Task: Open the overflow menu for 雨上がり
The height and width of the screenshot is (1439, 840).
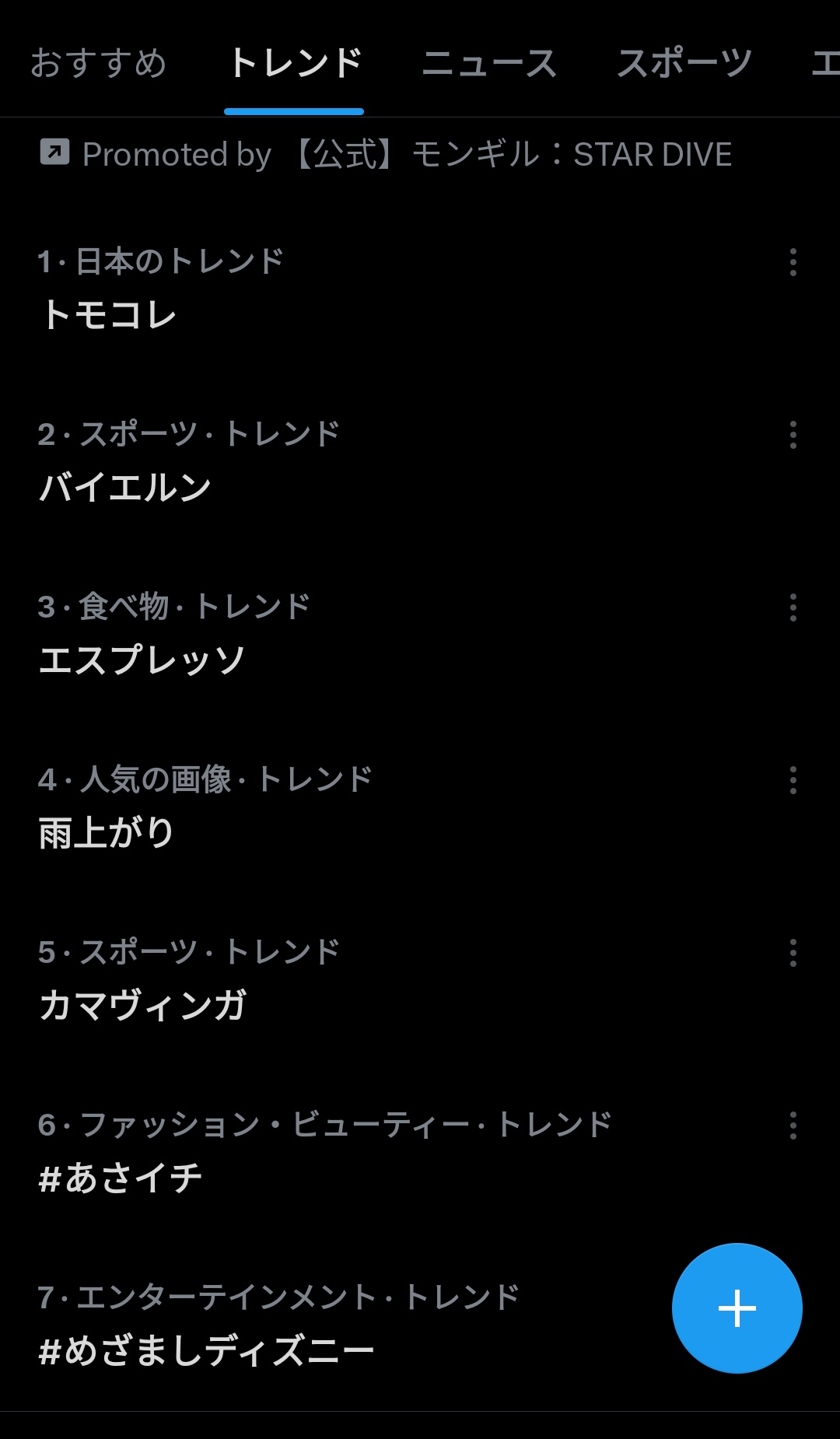Action: click(x=793, y=780)
